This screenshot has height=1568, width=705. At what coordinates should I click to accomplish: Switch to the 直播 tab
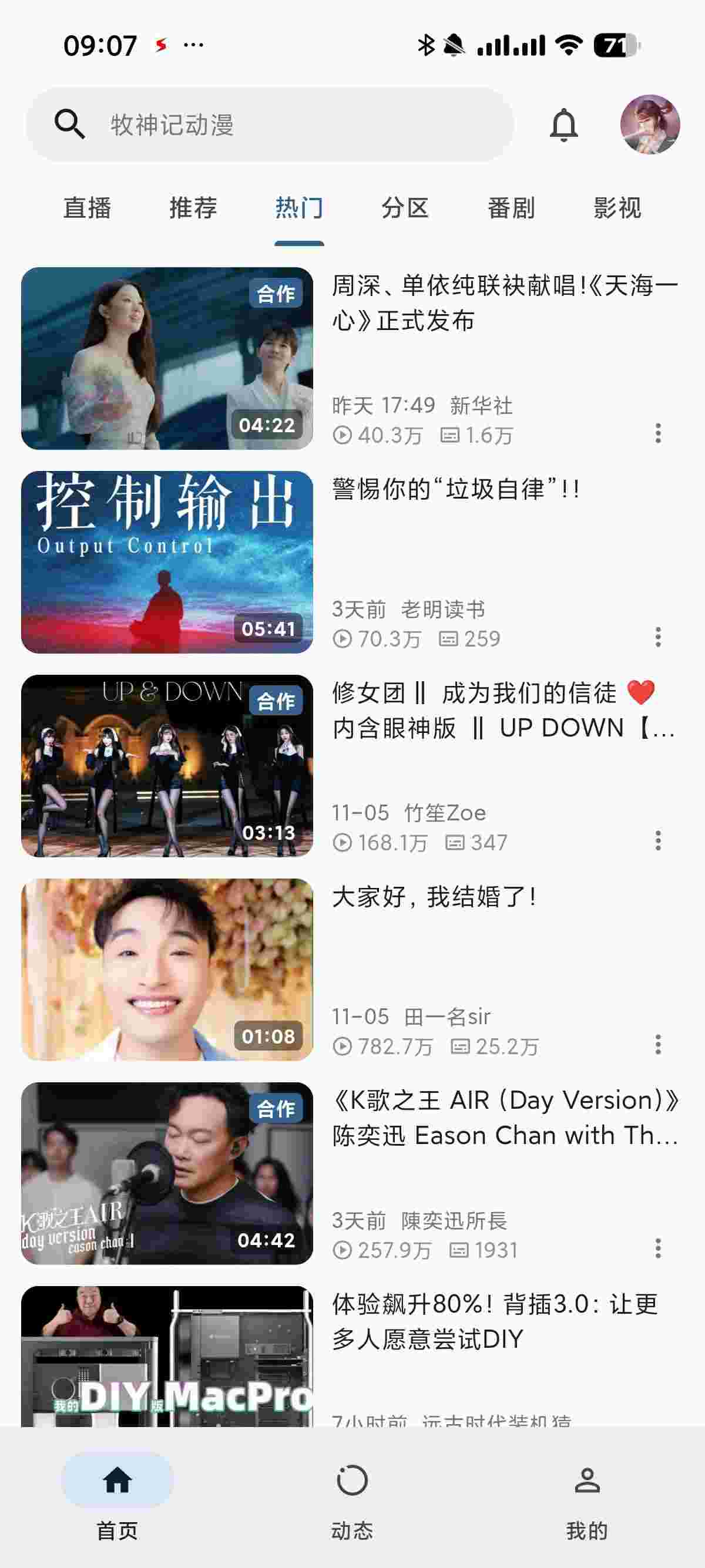point(87,208)
